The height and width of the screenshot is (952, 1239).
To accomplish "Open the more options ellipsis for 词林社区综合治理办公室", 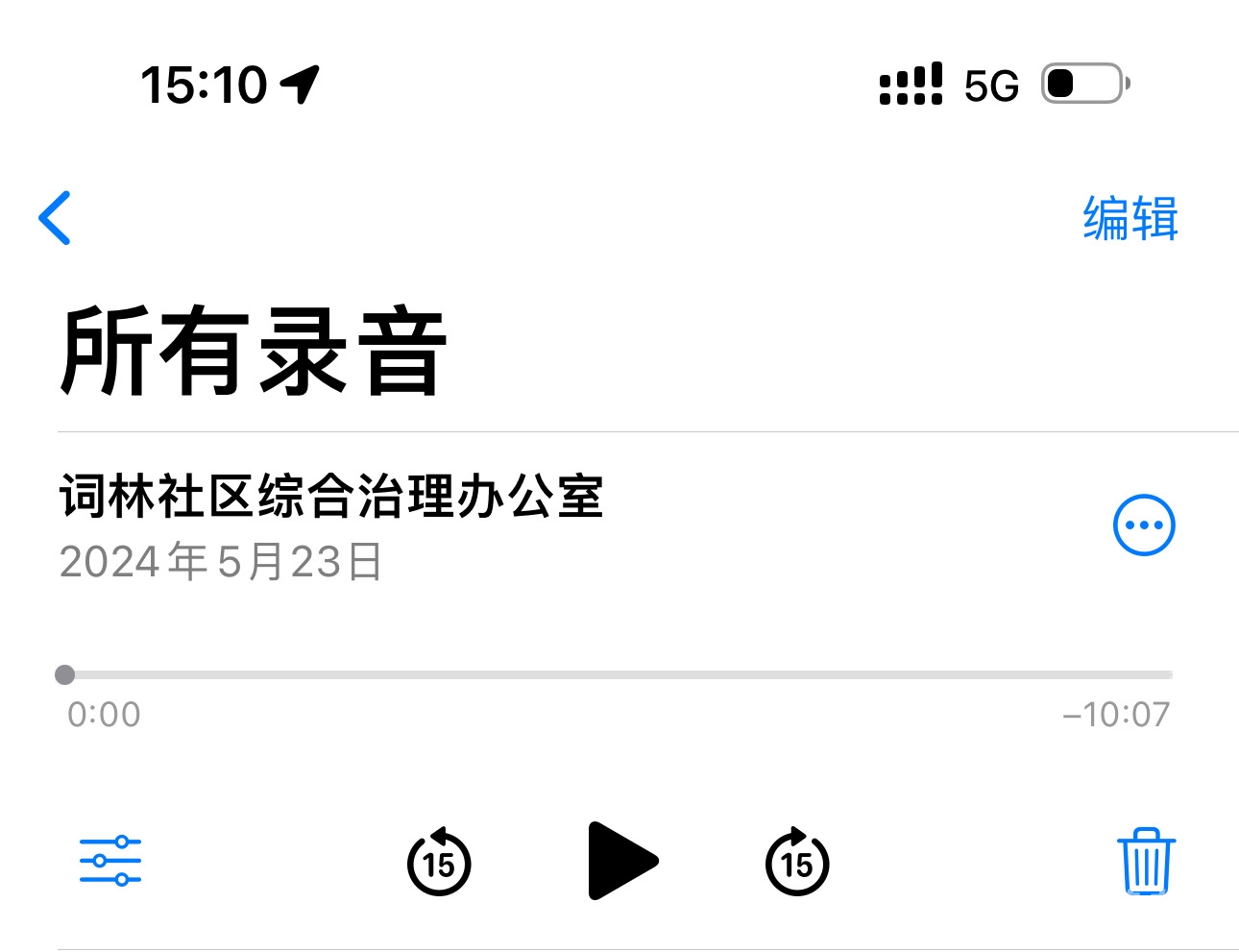I will click(x=1143, y=525).
